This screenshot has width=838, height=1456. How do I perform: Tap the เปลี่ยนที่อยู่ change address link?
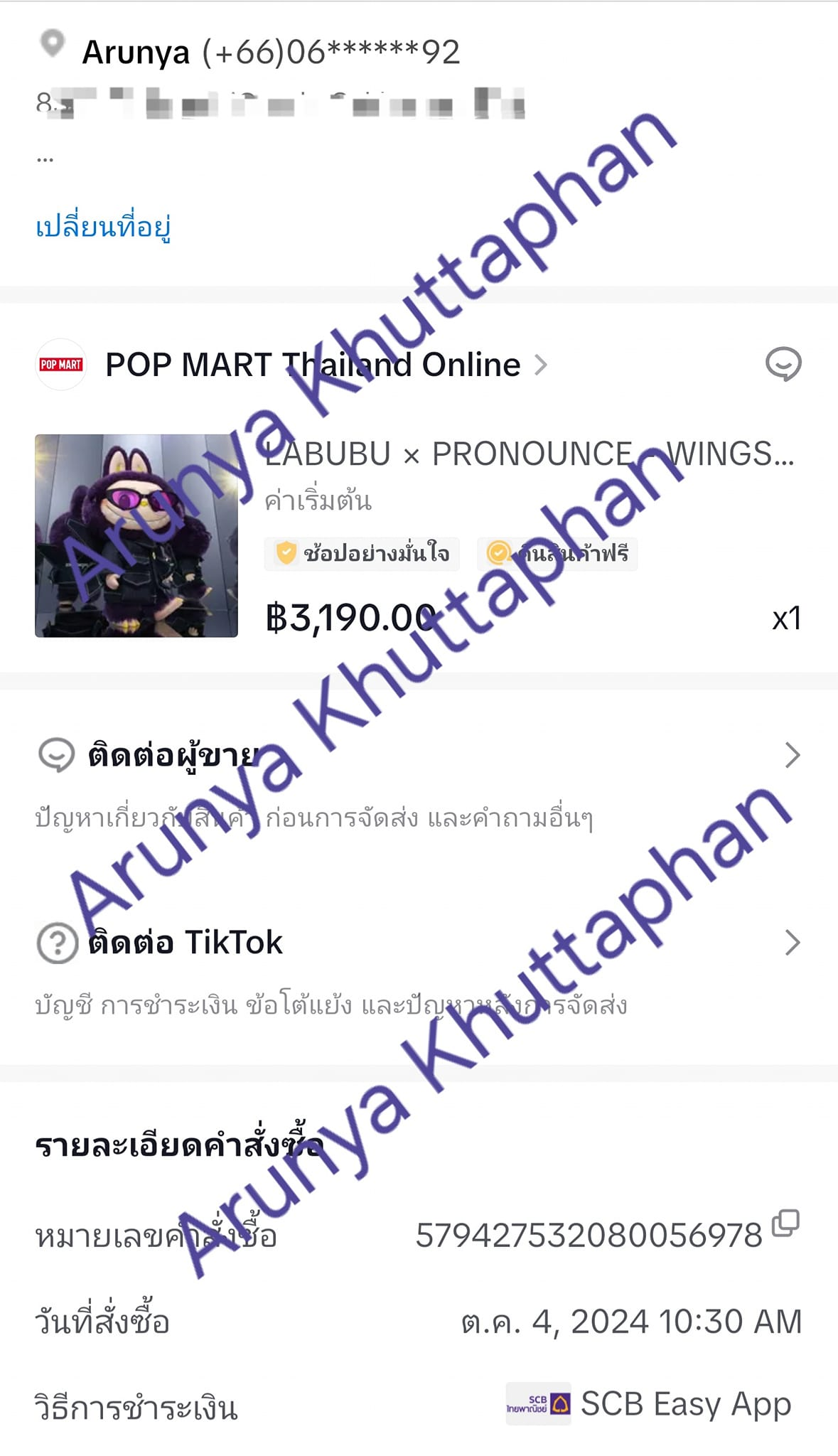coord(103,227)
